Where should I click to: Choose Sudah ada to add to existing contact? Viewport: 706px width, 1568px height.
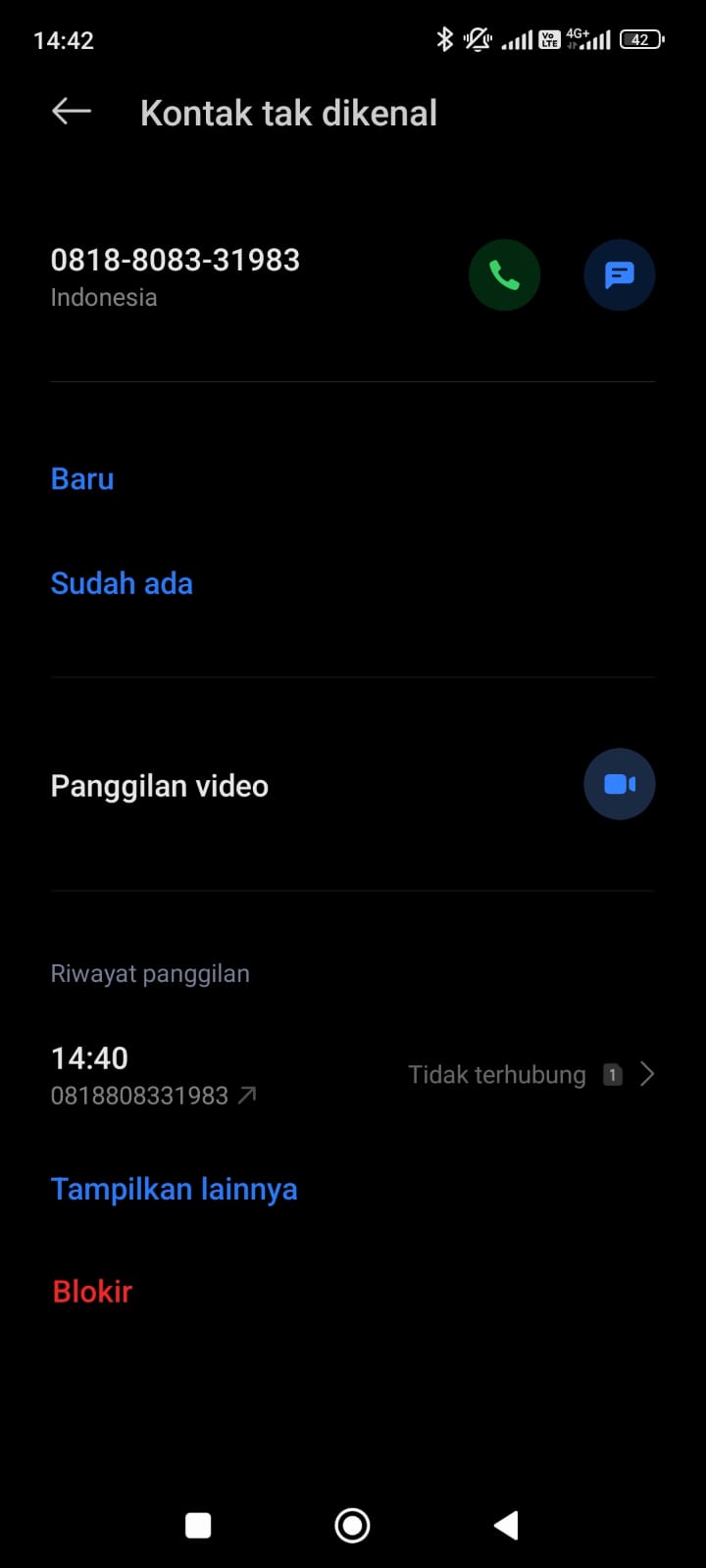(x=122, y=583)
